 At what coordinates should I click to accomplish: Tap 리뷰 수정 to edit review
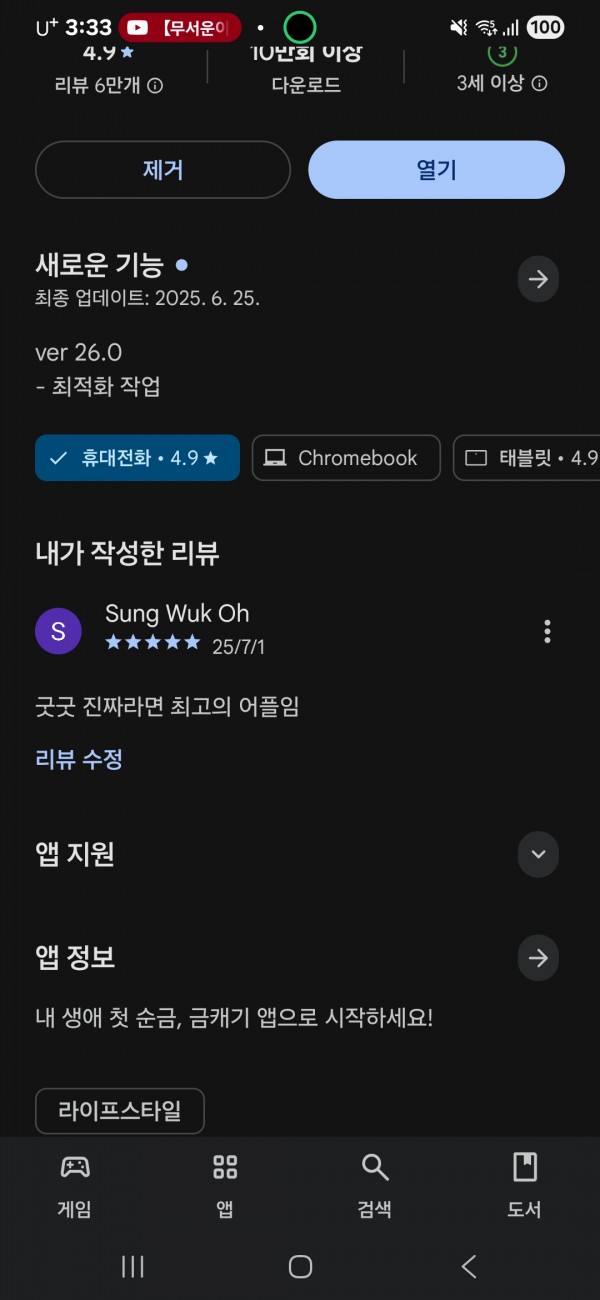79,759
